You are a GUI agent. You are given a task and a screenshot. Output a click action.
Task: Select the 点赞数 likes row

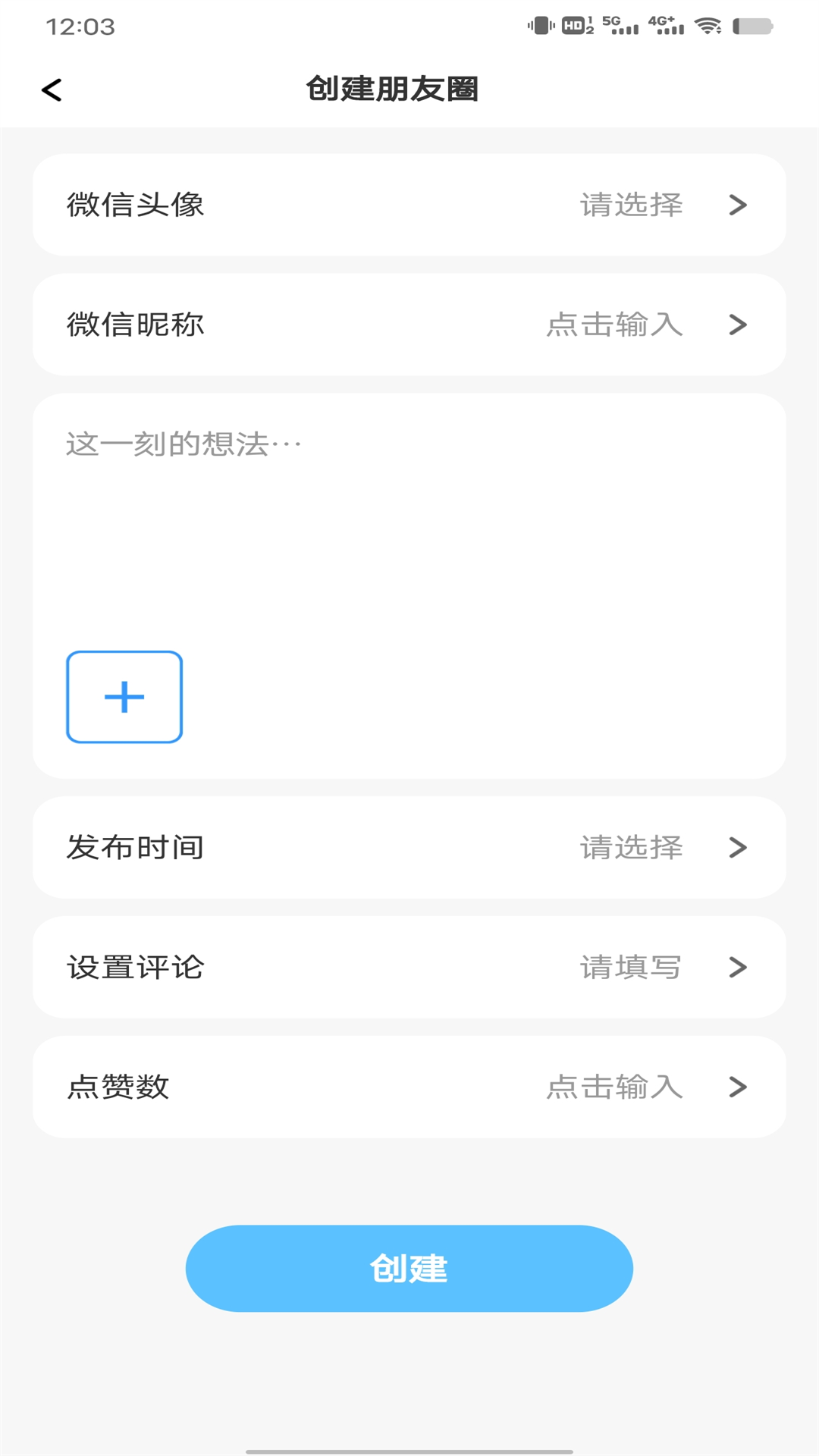[409, 1087]
